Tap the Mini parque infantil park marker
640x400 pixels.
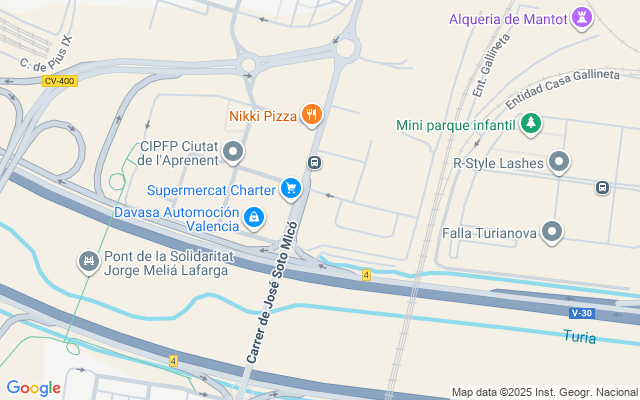pos(533,124)
